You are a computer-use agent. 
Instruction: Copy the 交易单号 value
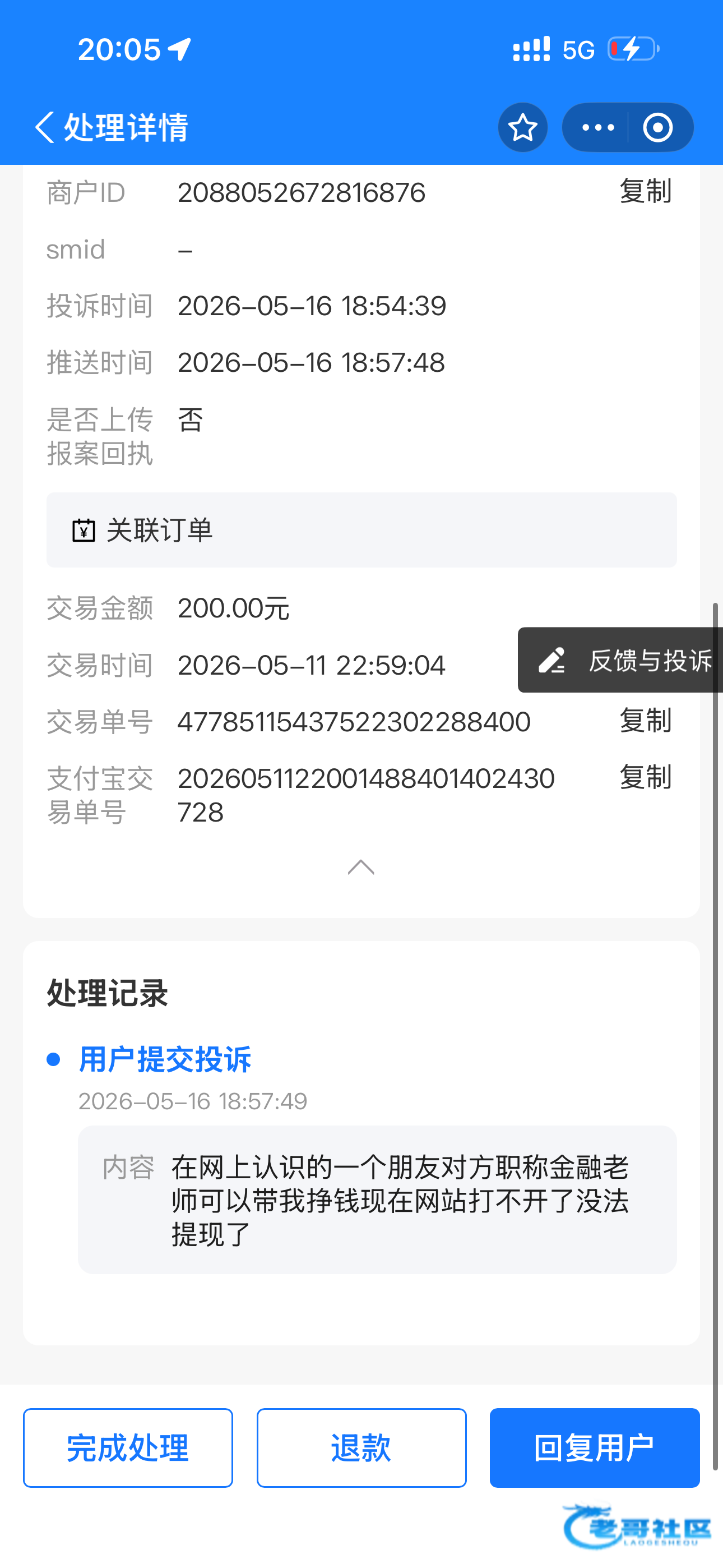[645, 721]
